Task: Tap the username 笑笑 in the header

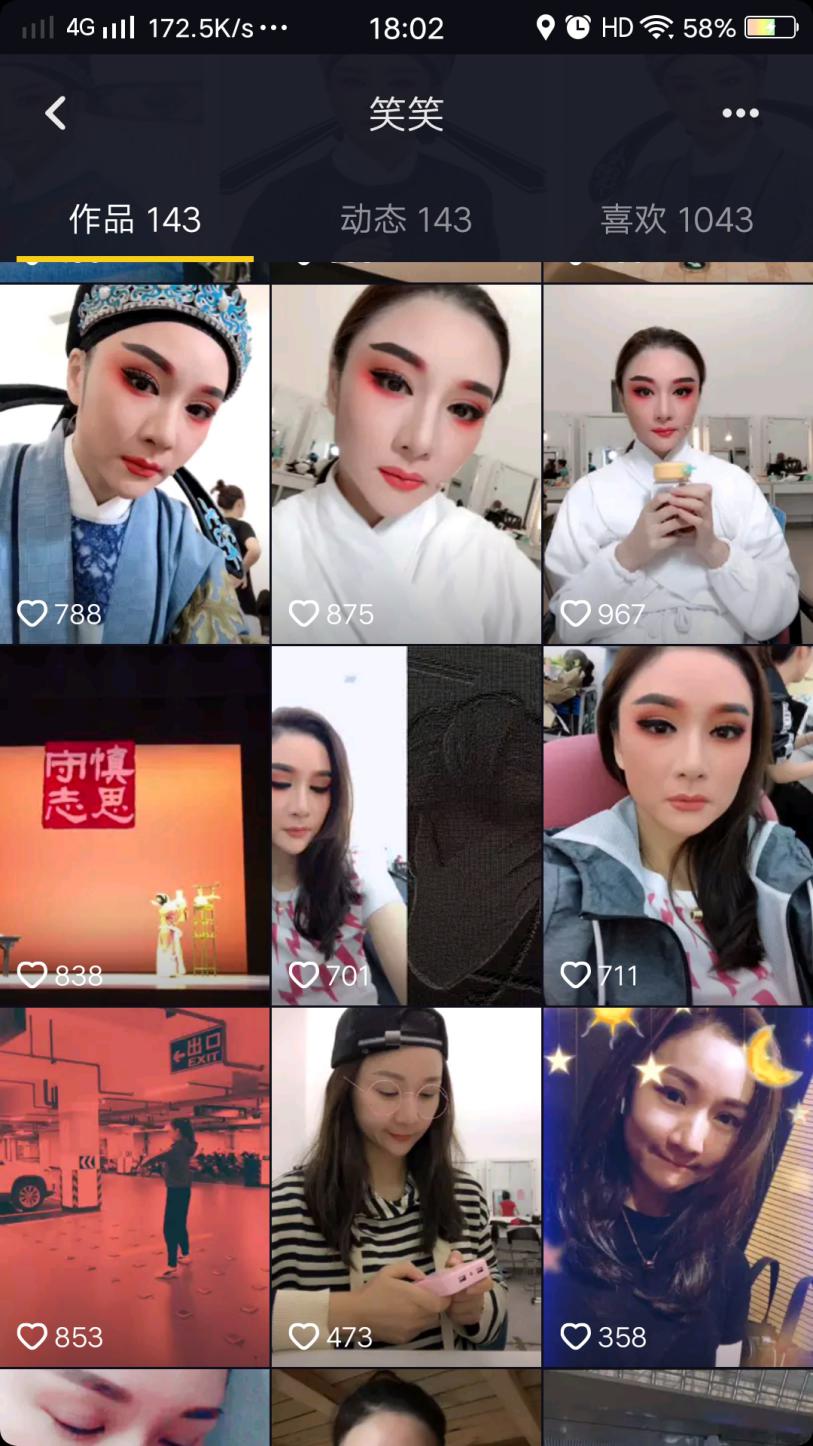Action: pos(406,113)
